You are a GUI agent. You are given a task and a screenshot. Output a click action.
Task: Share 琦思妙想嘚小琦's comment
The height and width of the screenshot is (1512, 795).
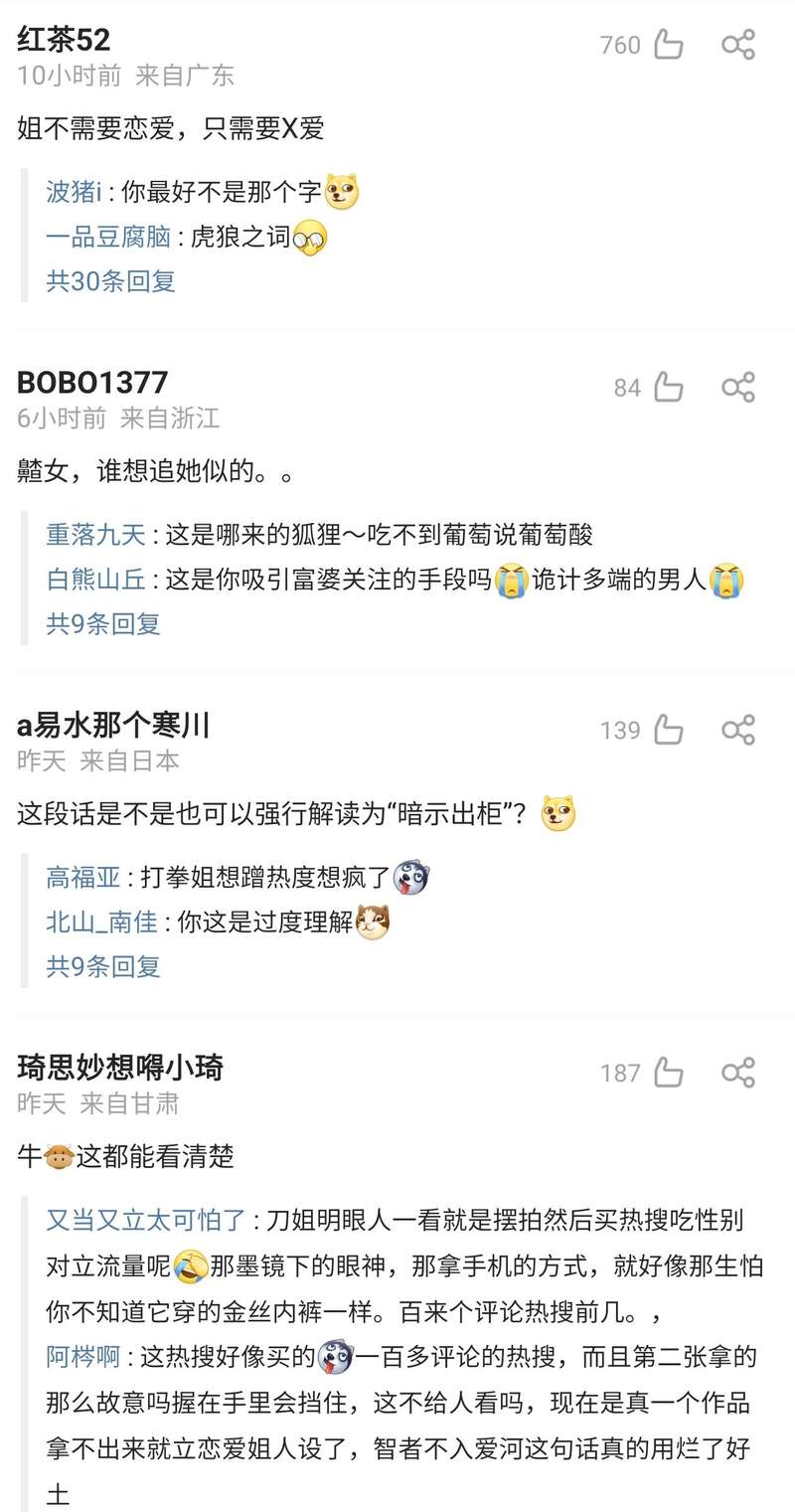[738, 1074]
